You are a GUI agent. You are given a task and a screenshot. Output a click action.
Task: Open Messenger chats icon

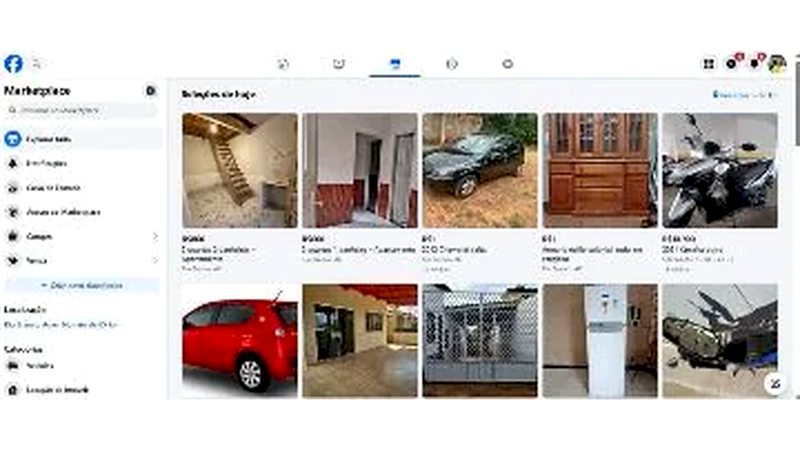pos(731,64)
